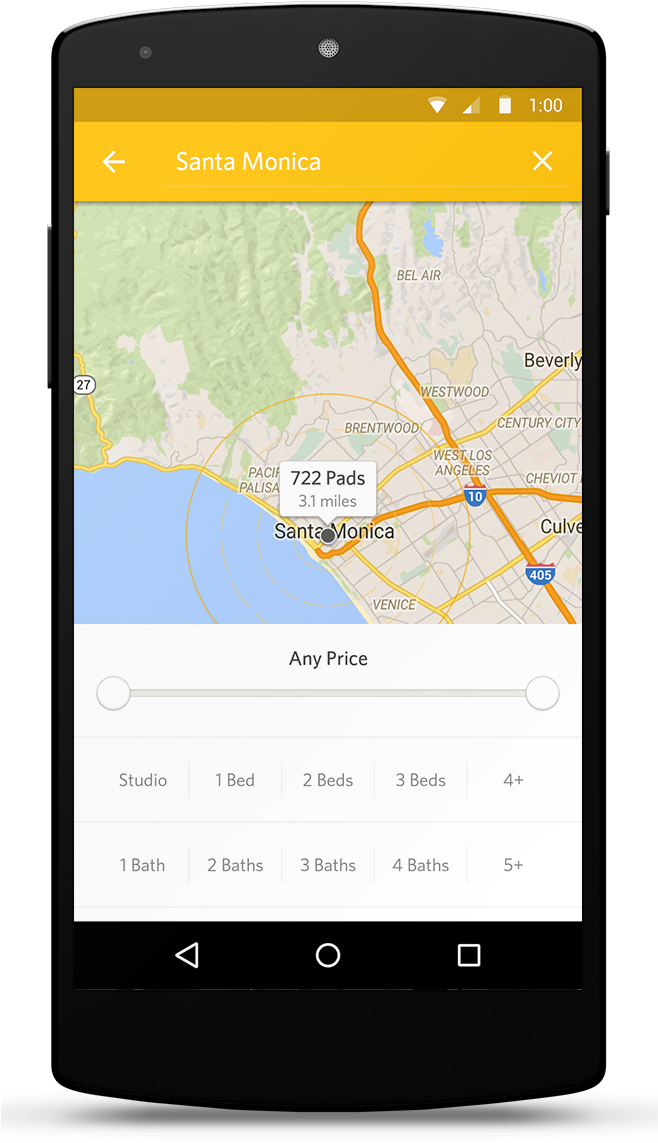
Task: Pick 4 Baths
Action: tap(420, 865)
